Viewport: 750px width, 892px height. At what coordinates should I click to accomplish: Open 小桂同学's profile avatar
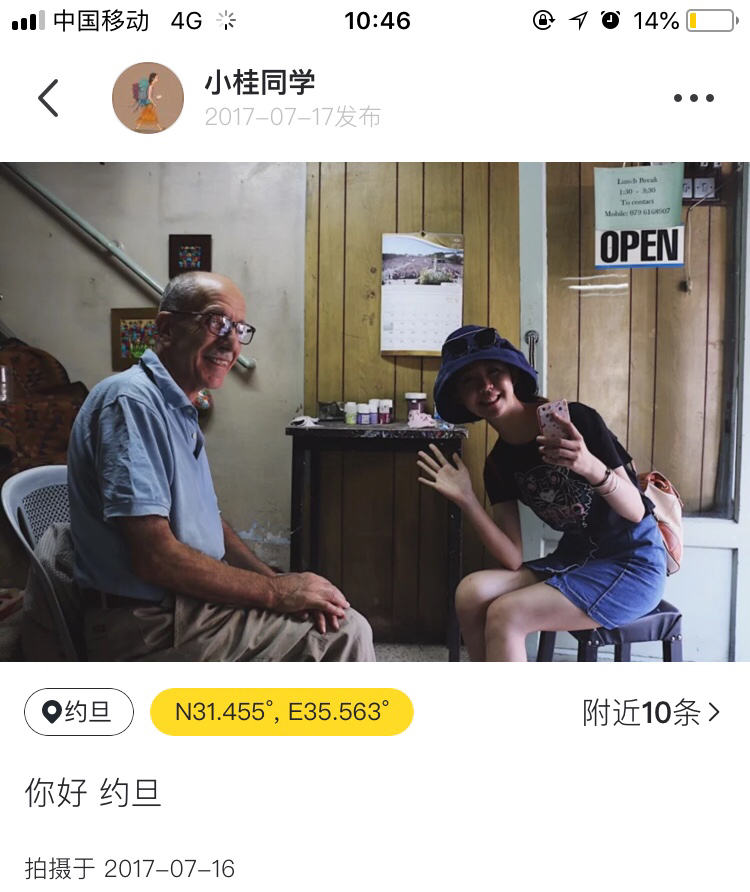[148, 98]
